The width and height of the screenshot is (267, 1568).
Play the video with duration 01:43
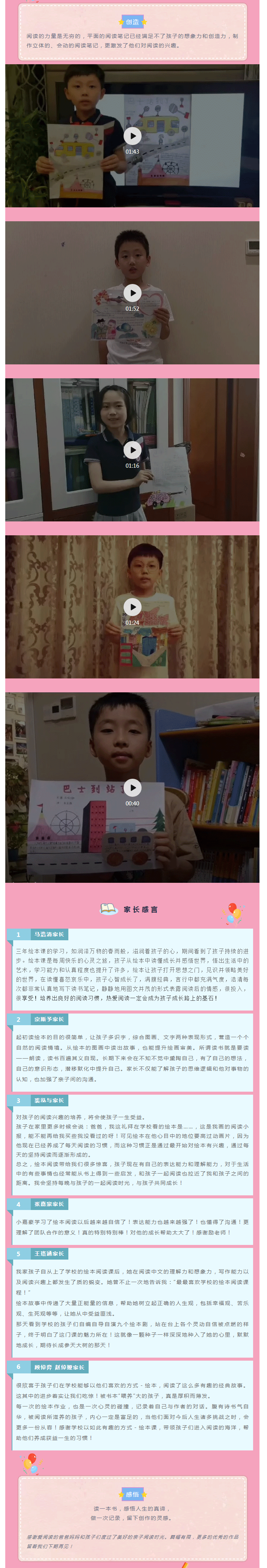tap(132, 136)
